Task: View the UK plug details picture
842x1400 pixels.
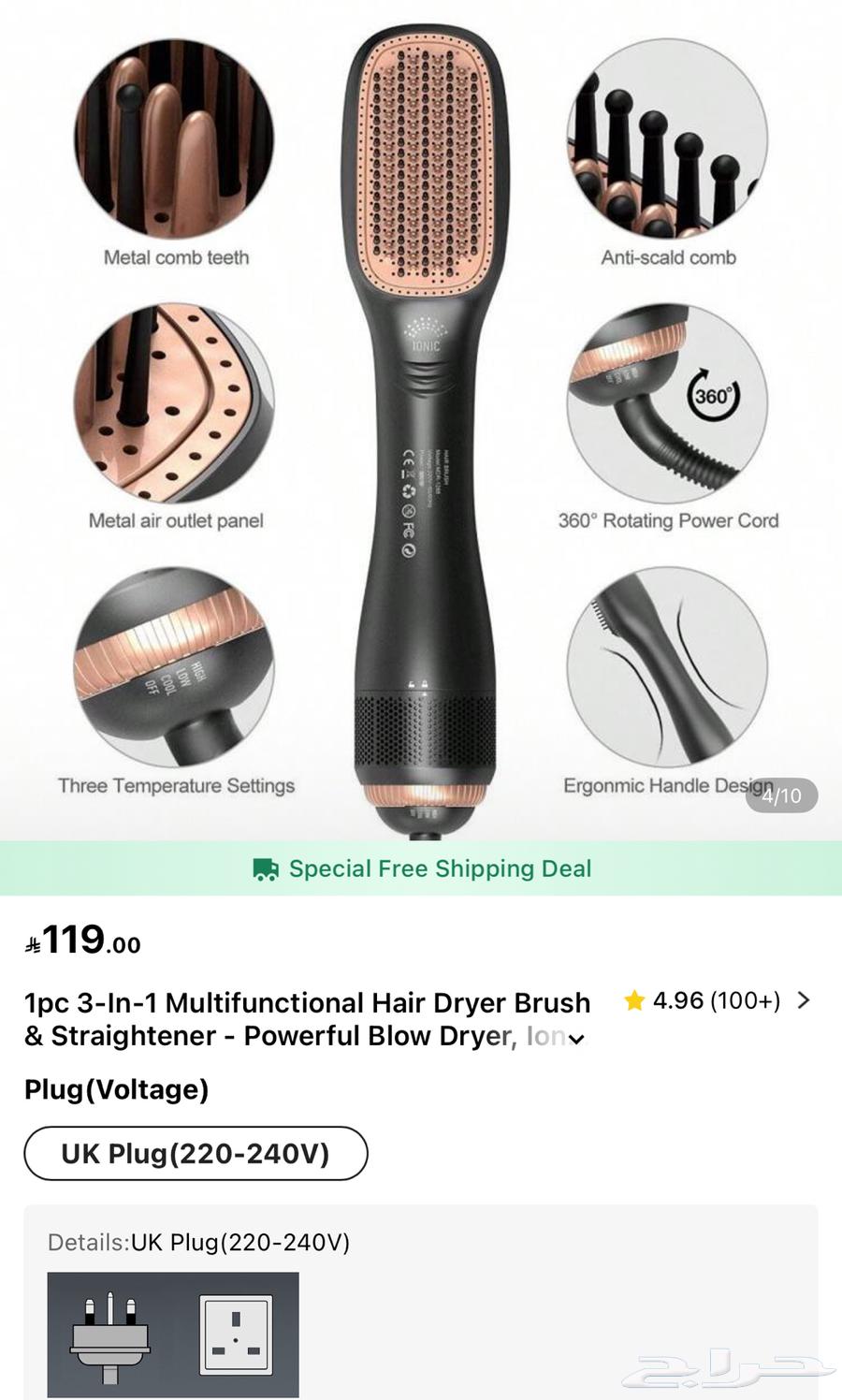Action: (173, 1334)
